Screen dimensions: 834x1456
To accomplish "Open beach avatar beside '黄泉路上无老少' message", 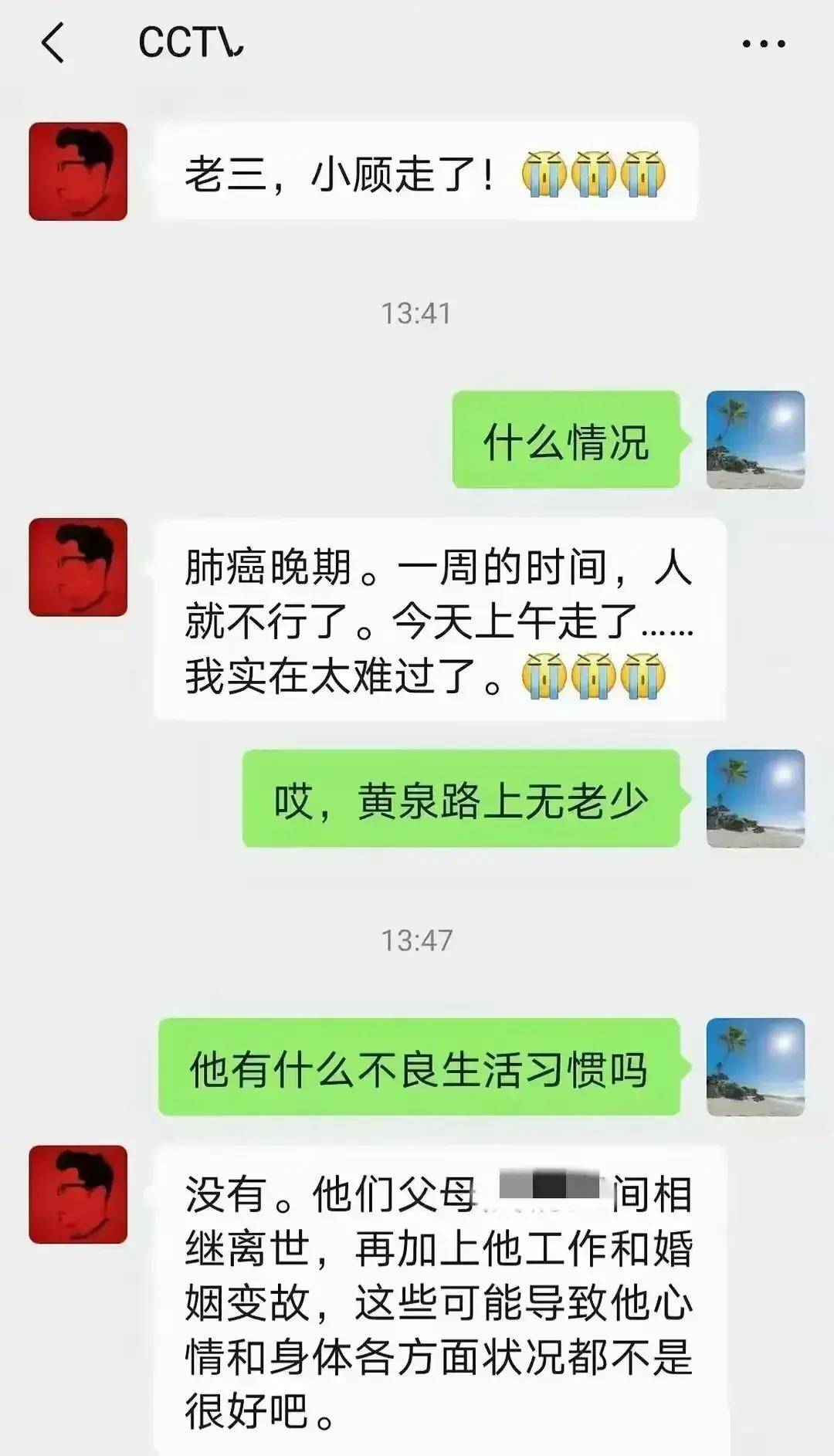I will 755,798.
